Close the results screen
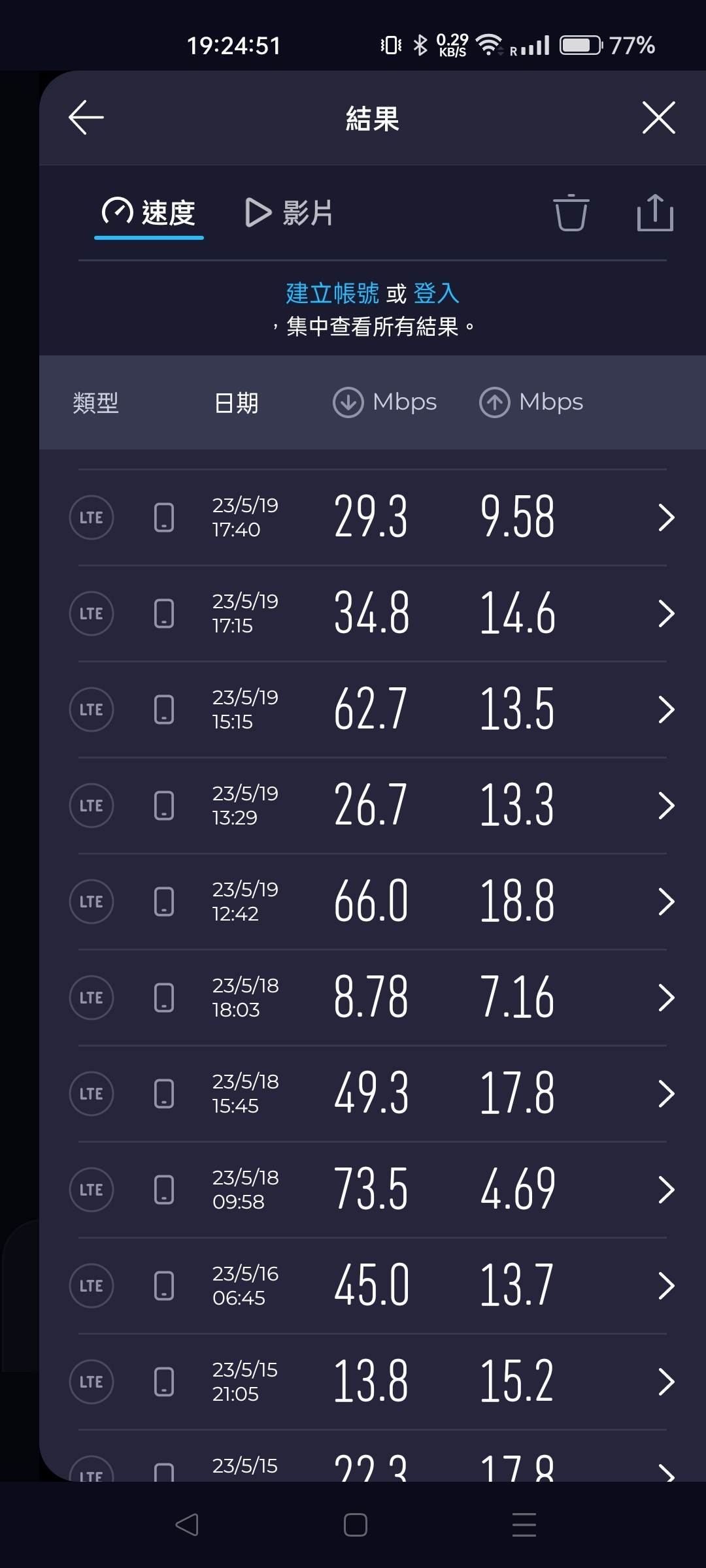706x1568 pixels. (x=658, y=118)
